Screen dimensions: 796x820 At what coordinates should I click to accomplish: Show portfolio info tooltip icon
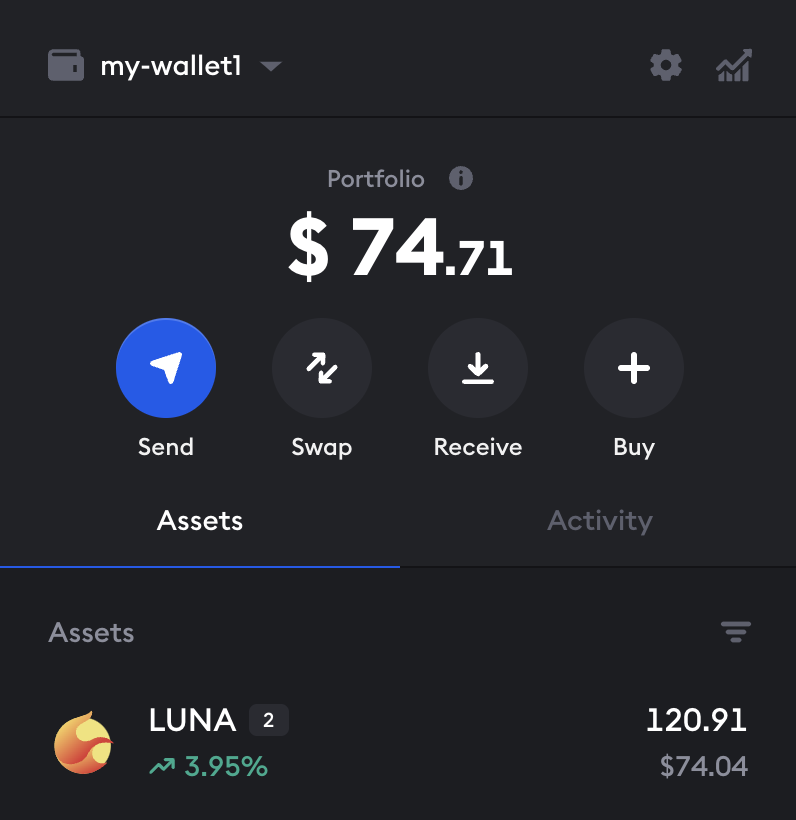point(461,179)
